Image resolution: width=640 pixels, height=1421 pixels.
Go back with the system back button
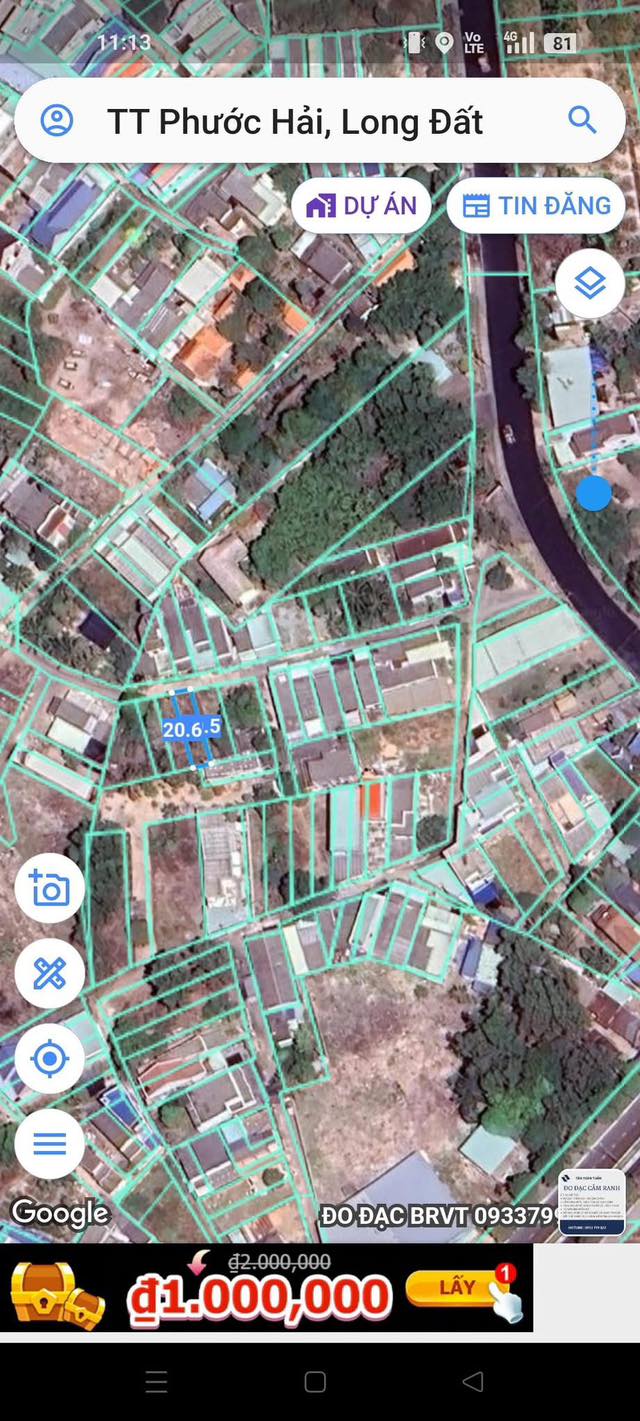[x=473, y=1382]
